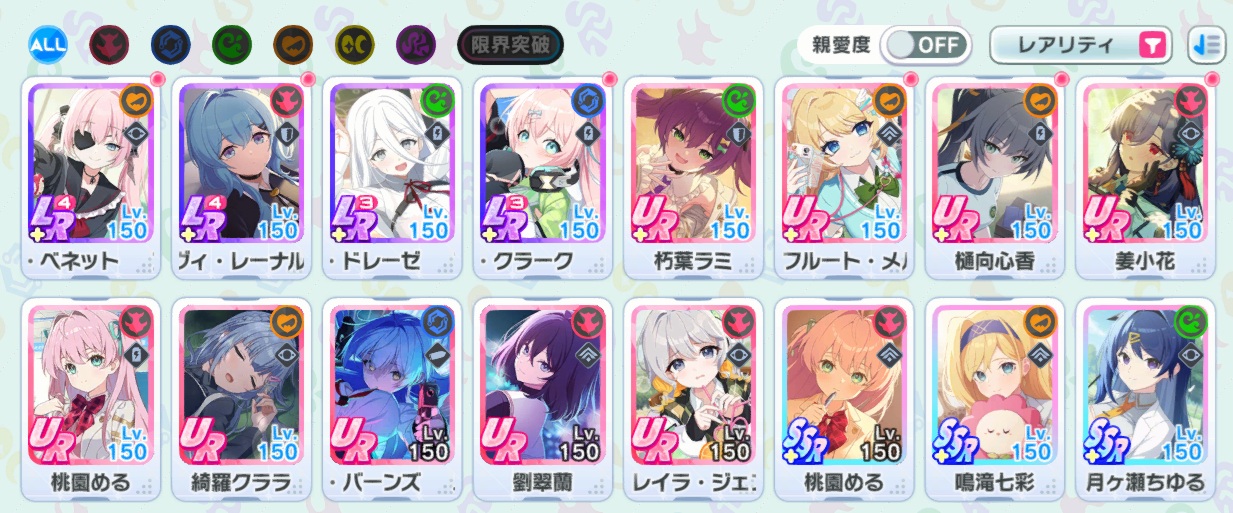Filter by the purple attribute icon
The height and width of the screenshot is (513, 1233).
(416, 44)
